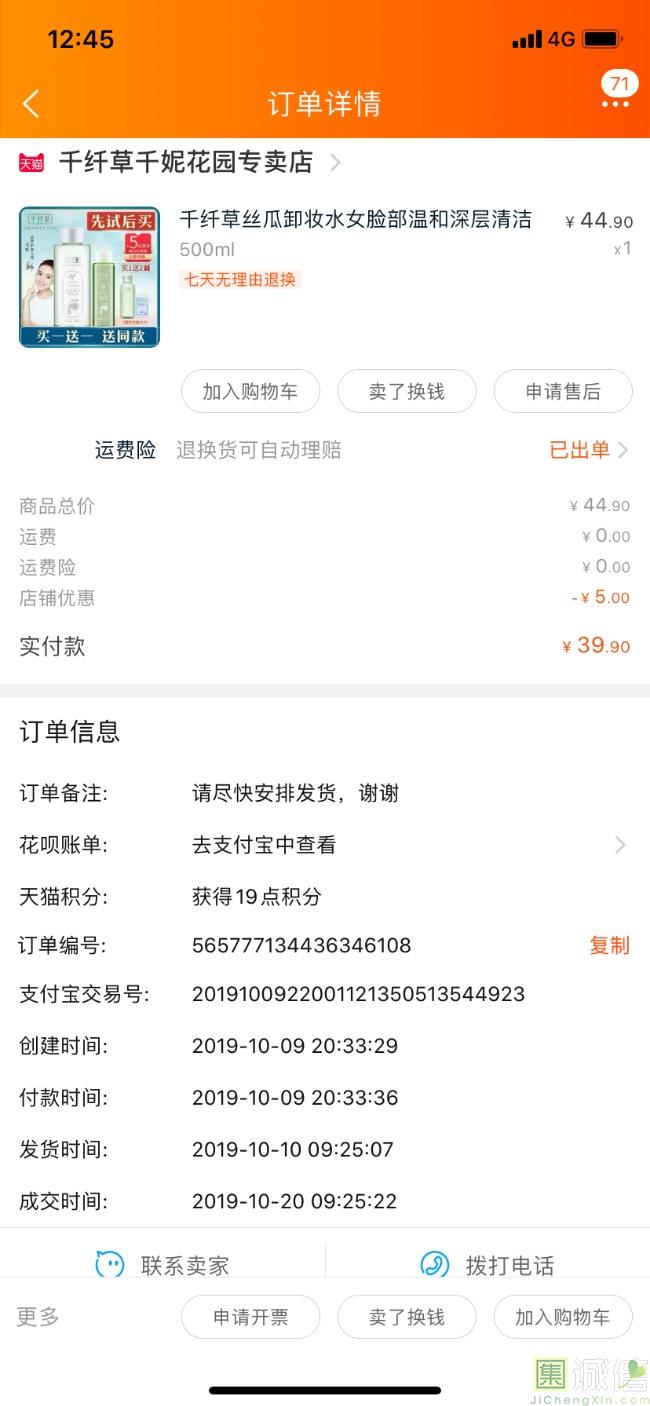
Task: Go back from the order details page
Action: (31, 103)
